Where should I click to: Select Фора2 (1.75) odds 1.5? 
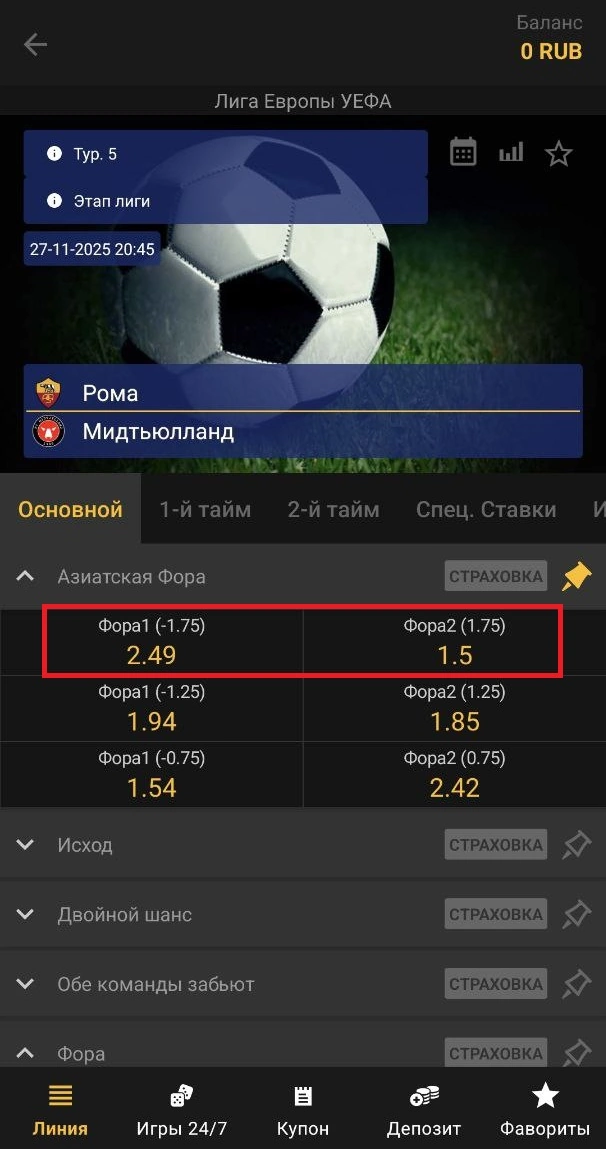(x=454, y=642)
